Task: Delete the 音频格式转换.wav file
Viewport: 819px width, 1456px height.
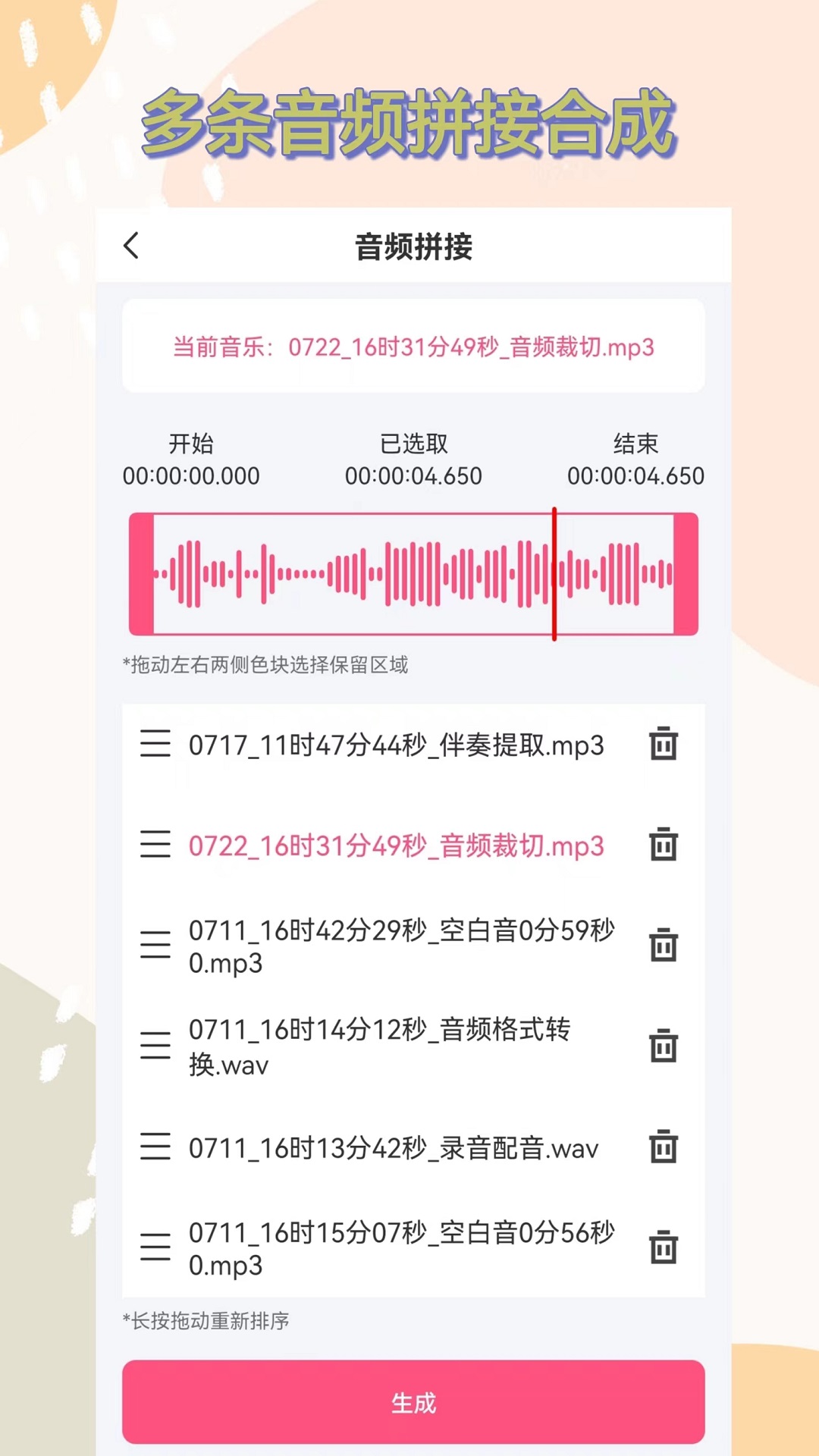Action: 663,1046
